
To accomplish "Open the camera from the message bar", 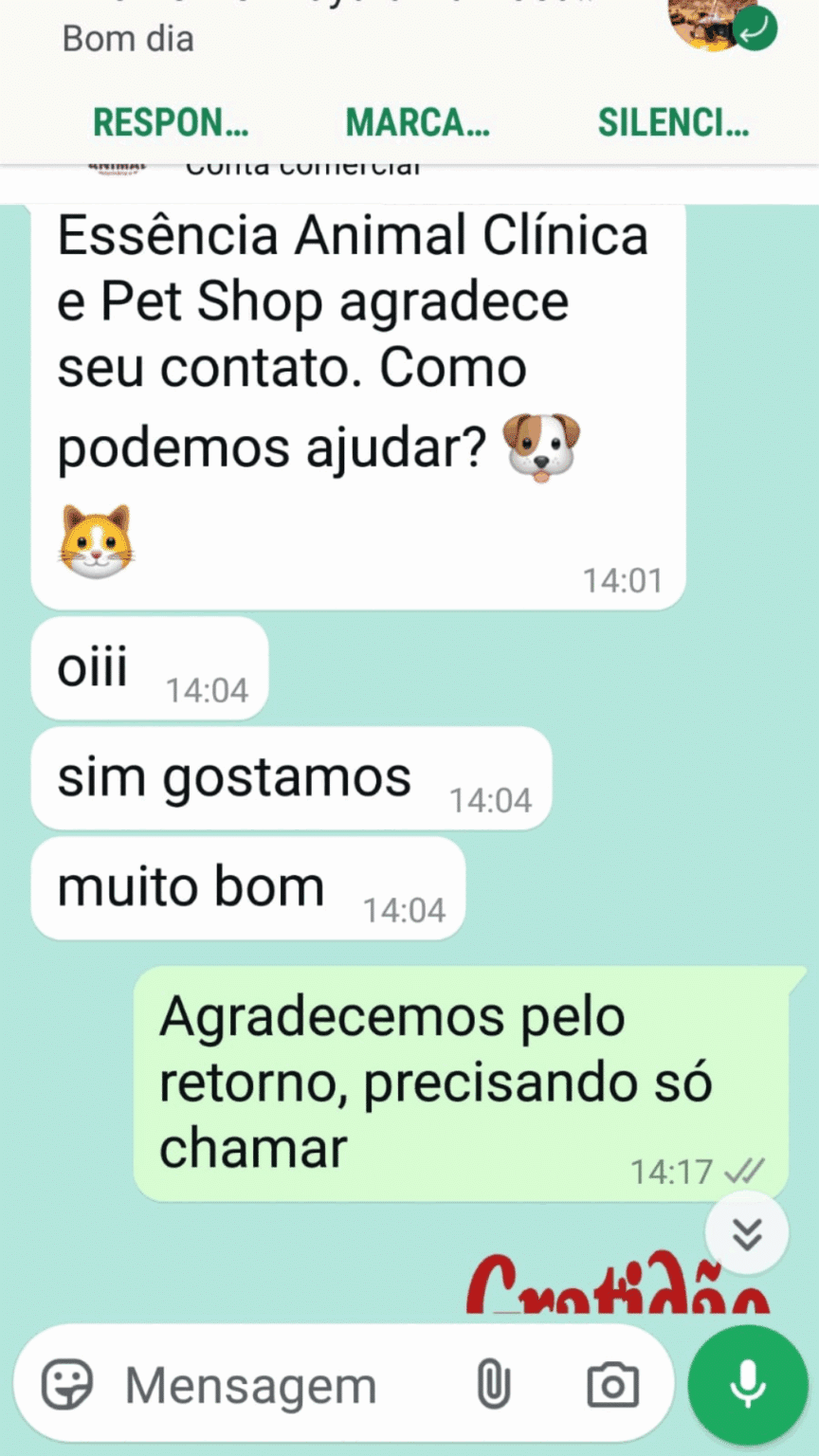I will [612, 1386].
